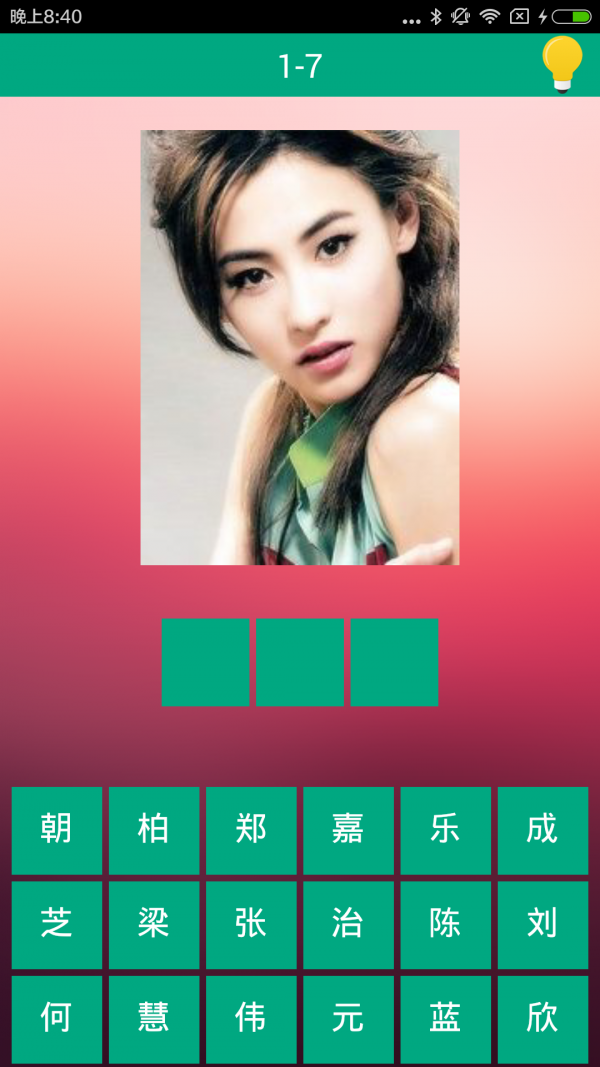Select the character 朝
Image resolution: width=600 pixels, height=1067 pixels.
[57, 830]
